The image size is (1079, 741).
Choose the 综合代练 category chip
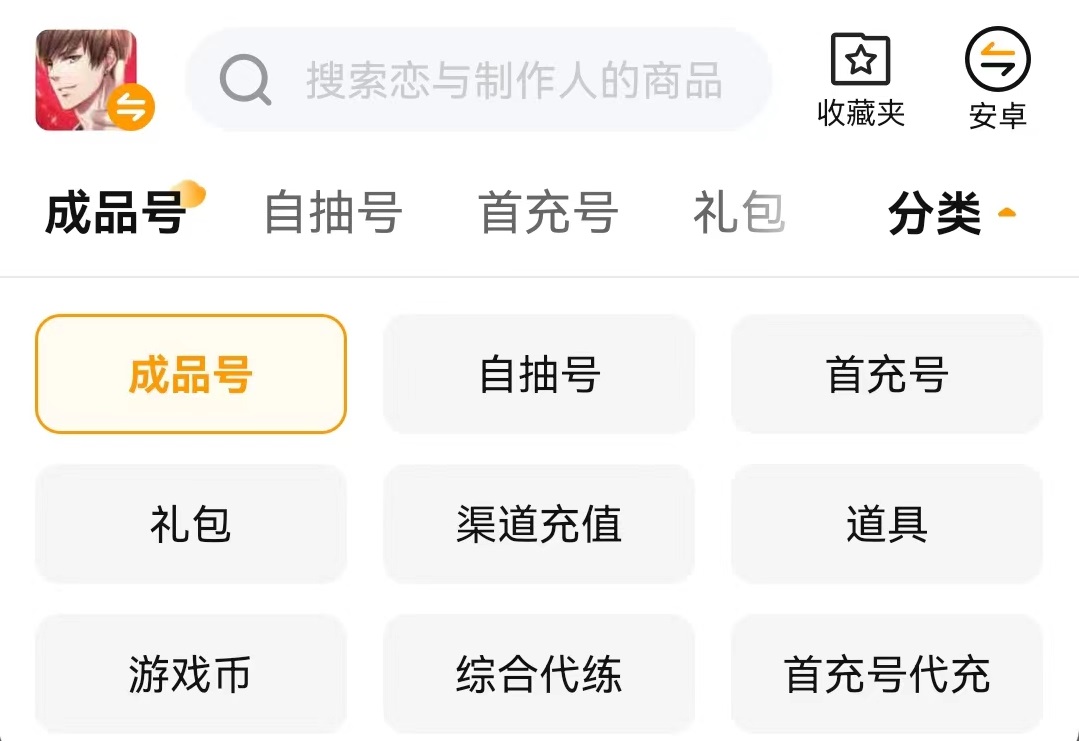(x=539, y=674)
